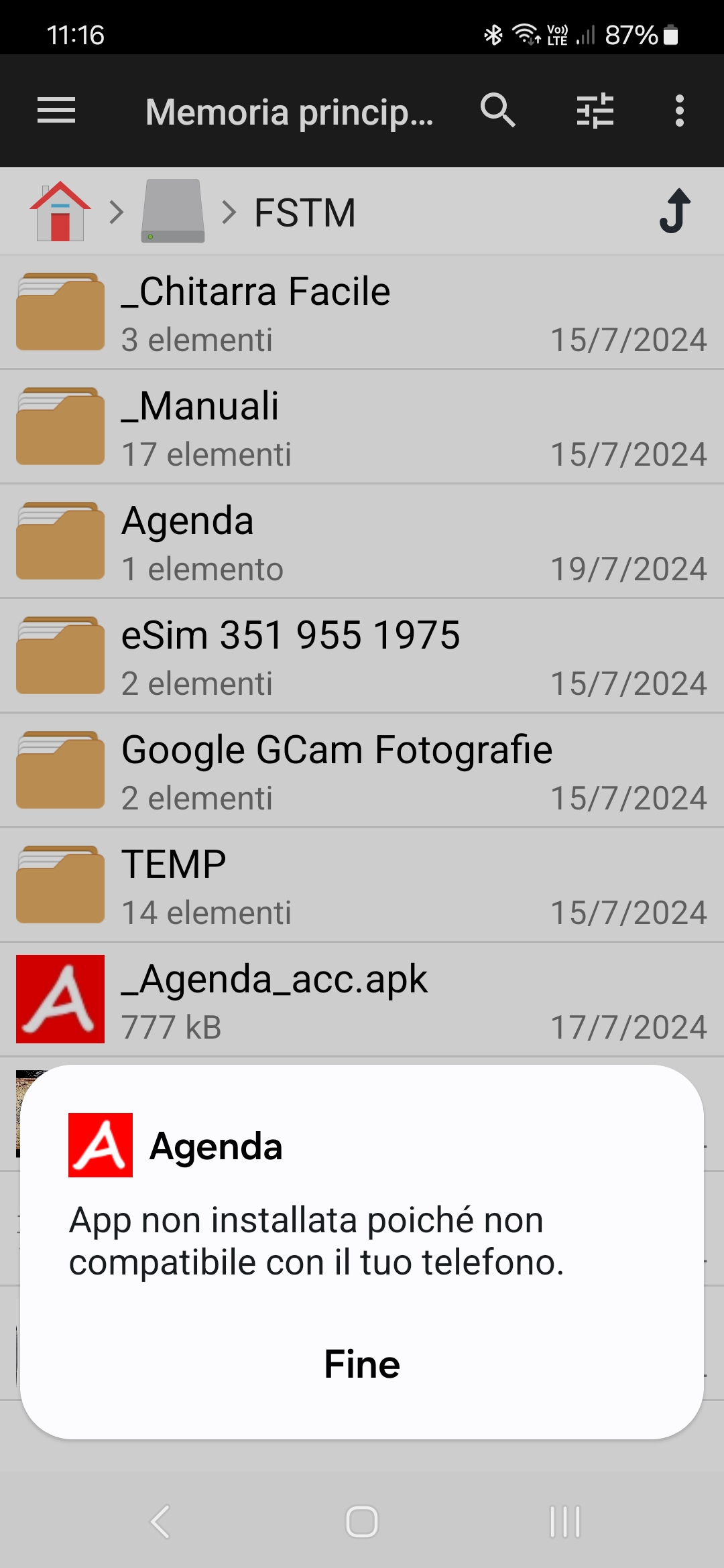The width and height of the screenshot is (724, 1568).
Task: Open the view settings sliders icon
Action: pyautogui.click(x=595, y=111)
